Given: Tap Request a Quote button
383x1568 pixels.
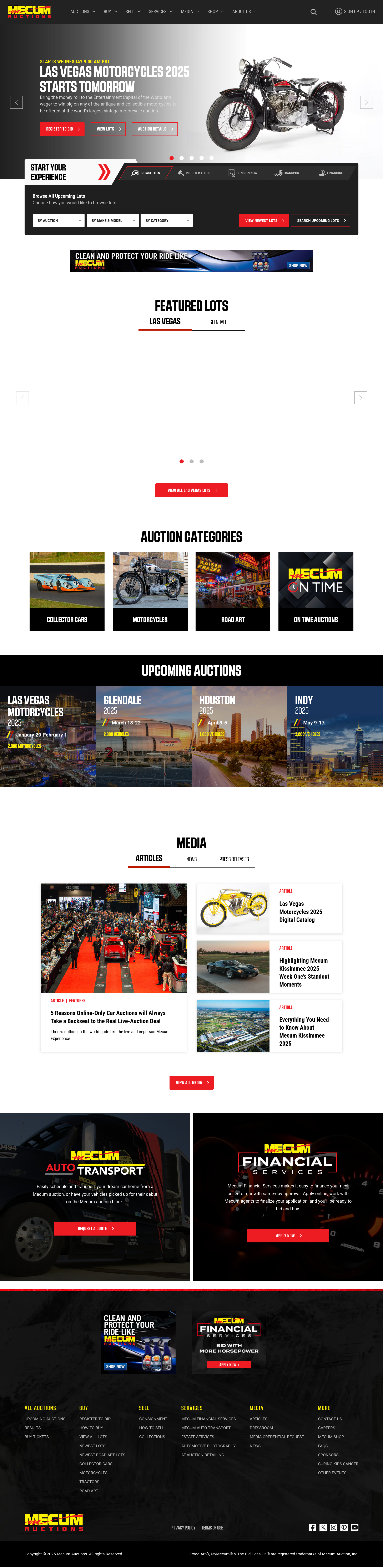Looking at the screenshot, I should [95, 1228].
